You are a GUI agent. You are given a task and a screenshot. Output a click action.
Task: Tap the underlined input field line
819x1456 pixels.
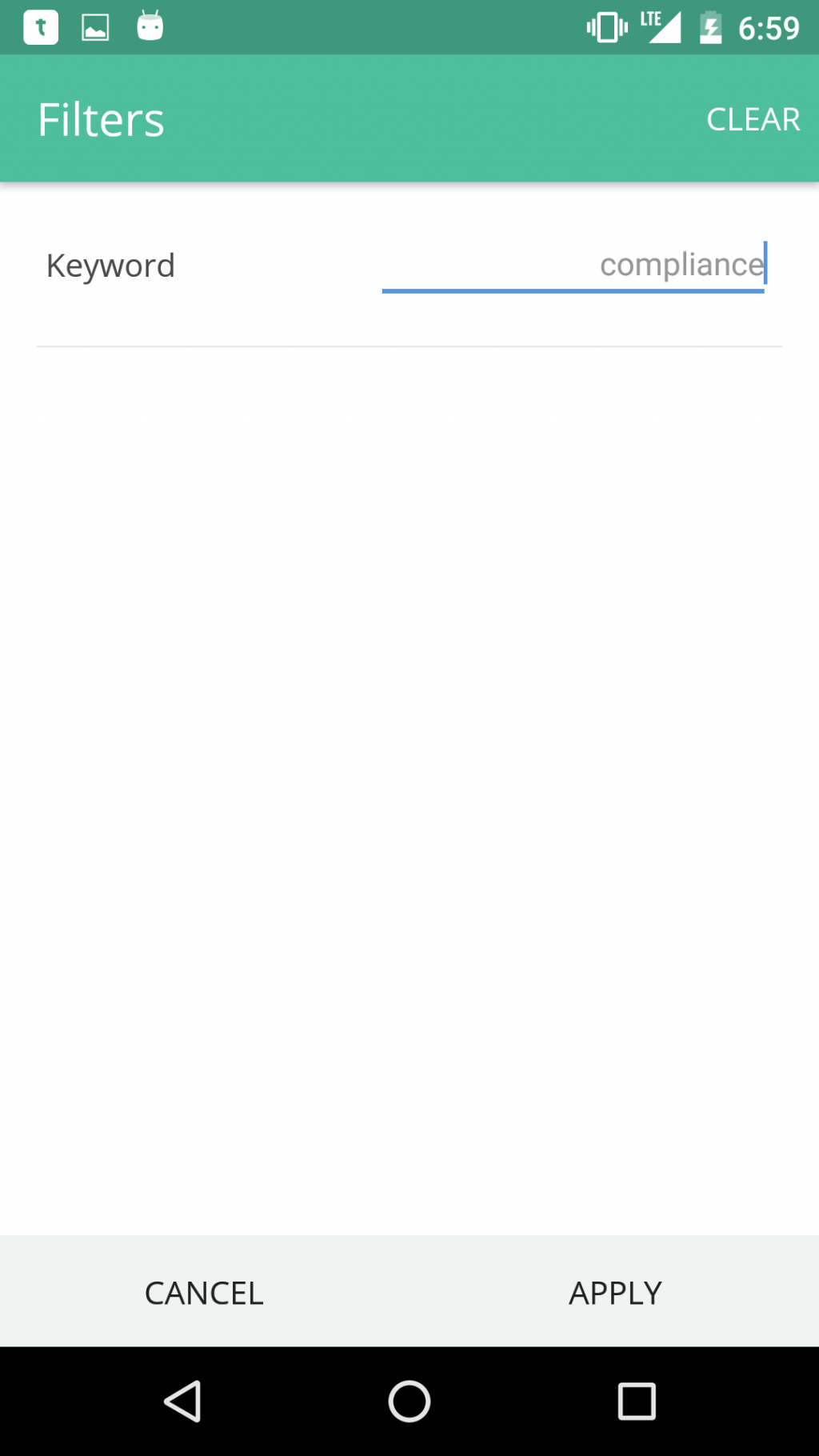[573, 290]
